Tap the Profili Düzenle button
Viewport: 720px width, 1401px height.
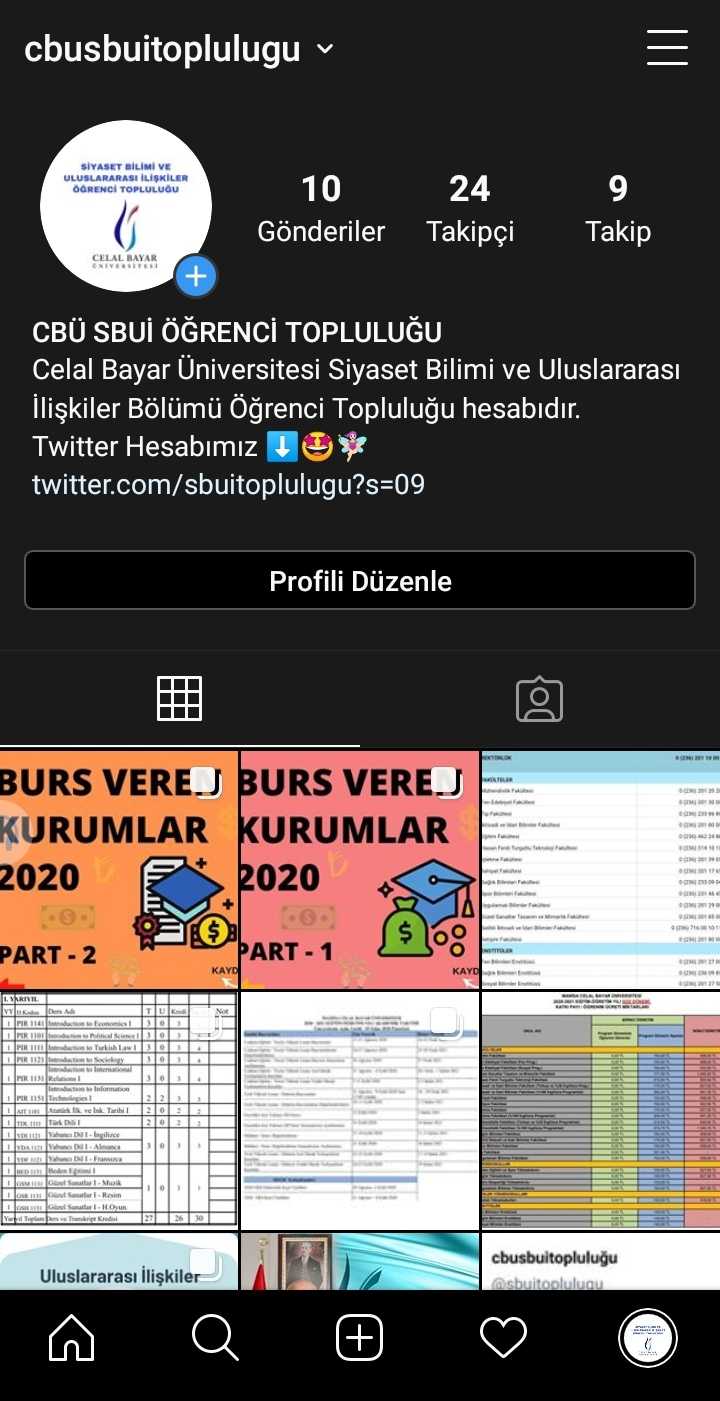point(360,581)
